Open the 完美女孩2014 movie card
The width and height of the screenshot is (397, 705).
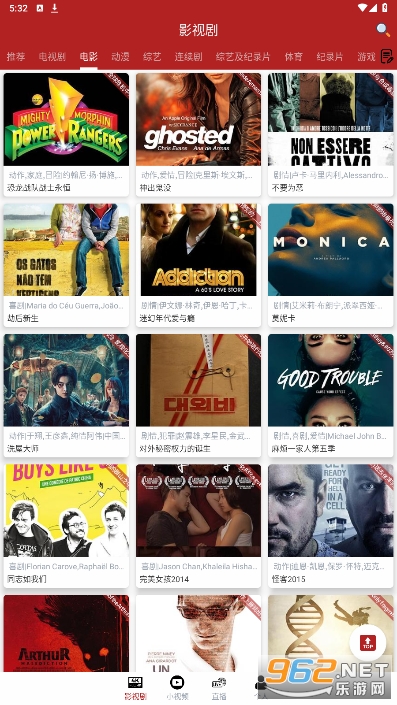[198, 526]
